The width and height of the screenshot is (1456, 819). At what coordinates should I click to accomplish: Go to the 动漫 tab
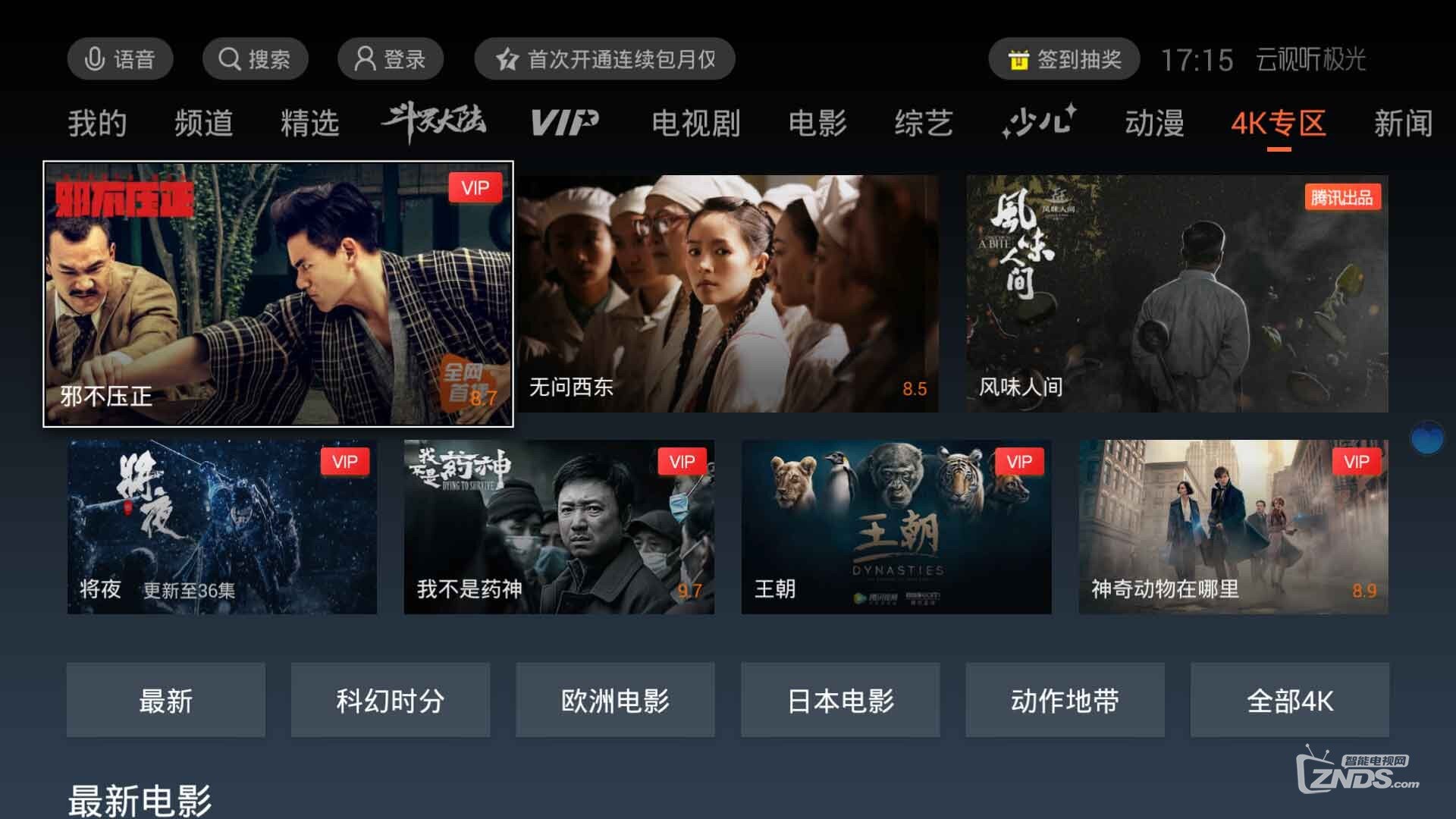click(x=1153, y=123)
